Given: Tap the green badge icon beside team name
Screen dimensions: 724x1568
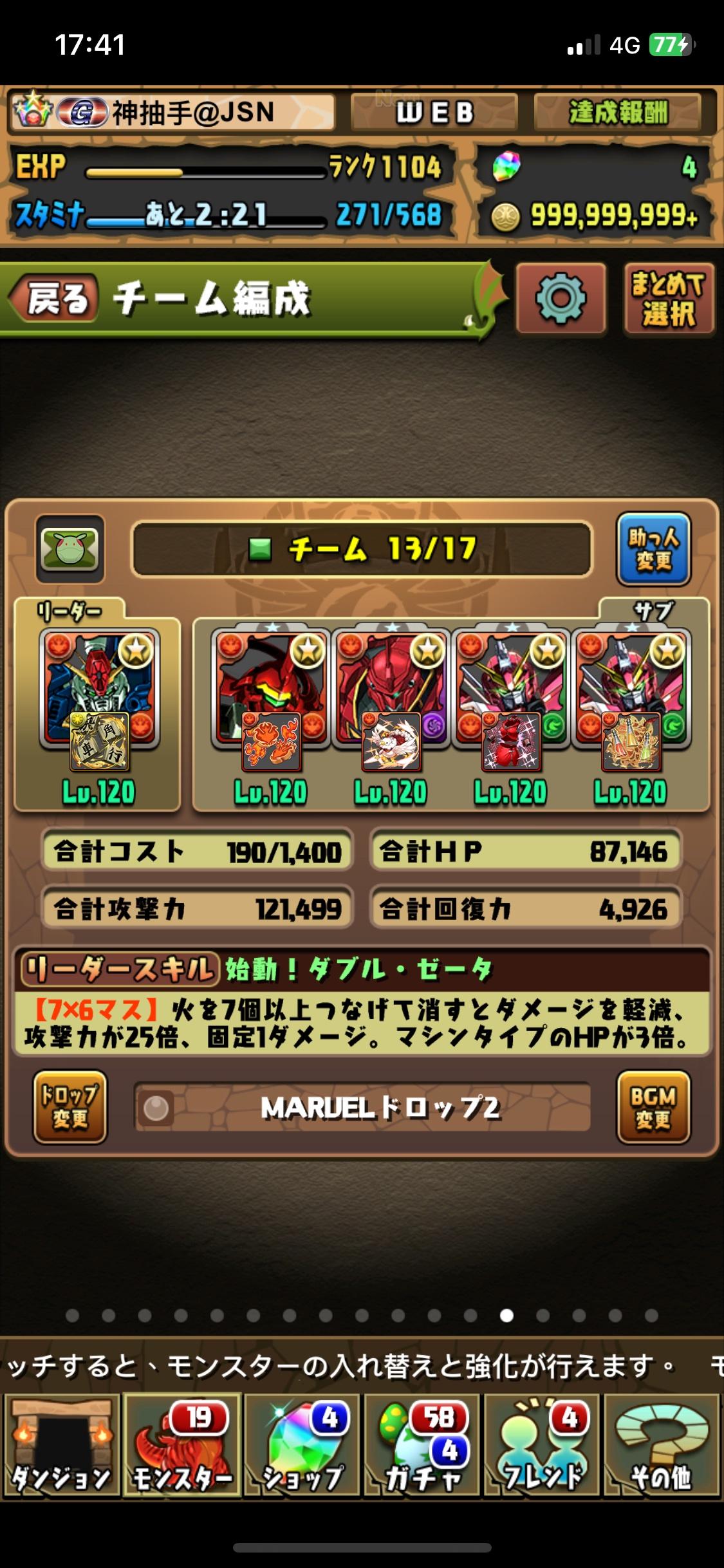Looking at the screenshot, I should pyautogui.click(x=70, y=549).
